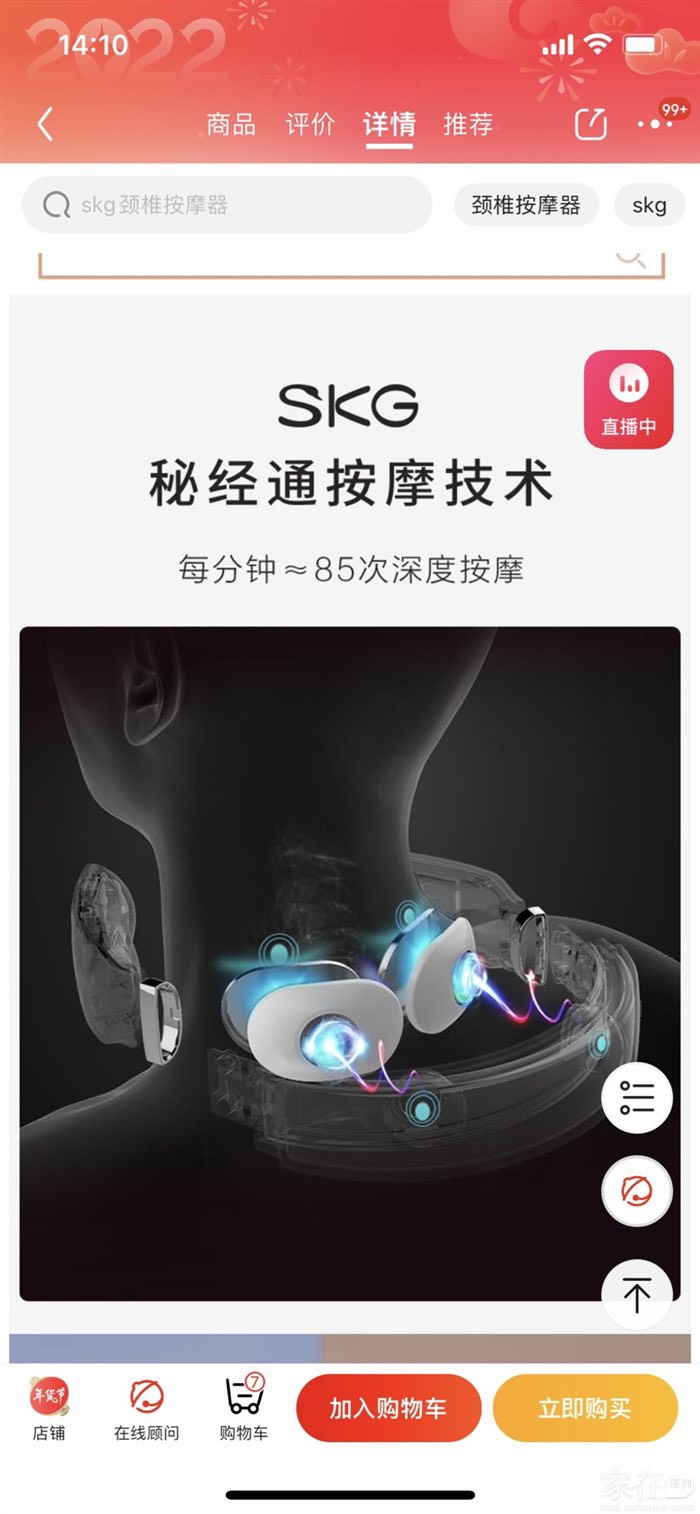Screen dimensions: 700x1514
Task: Select the 颈椎按摩器 suggestion chip
Action: tap(526, 205)
